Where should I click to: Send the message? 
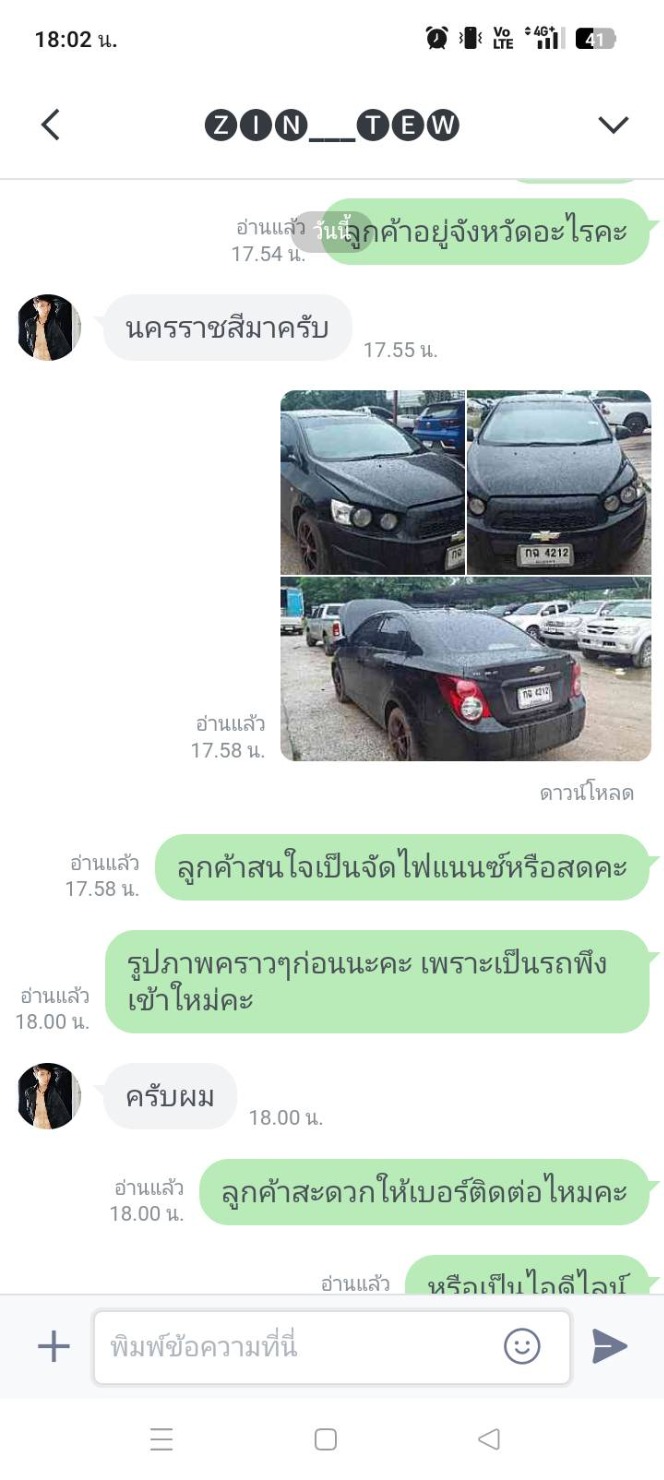[x=610, y=1347]
